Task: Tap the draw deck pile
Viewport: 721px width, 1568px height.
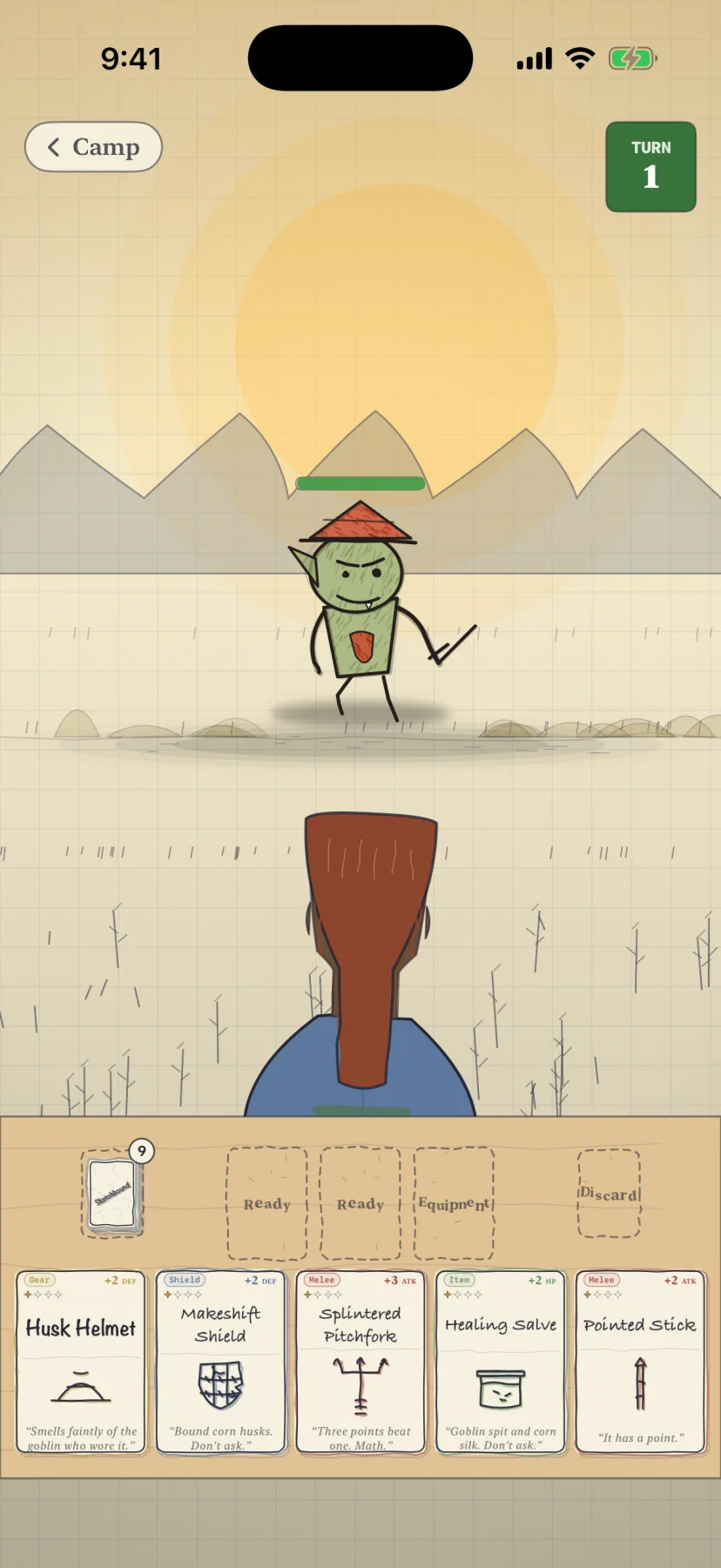Action: click(113, 1194)
